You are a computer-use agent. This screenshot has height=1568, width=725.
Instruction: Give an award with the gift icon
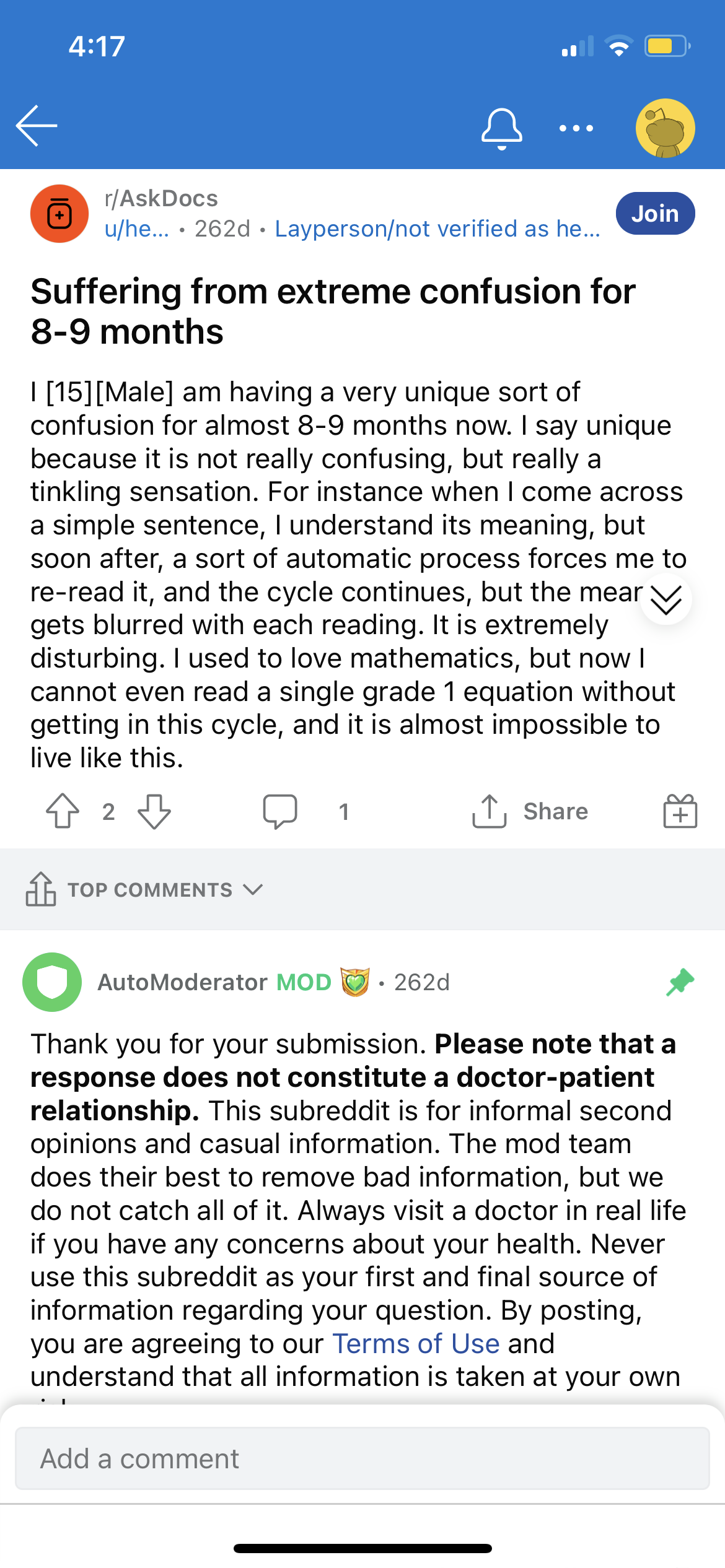pos(680,811)
